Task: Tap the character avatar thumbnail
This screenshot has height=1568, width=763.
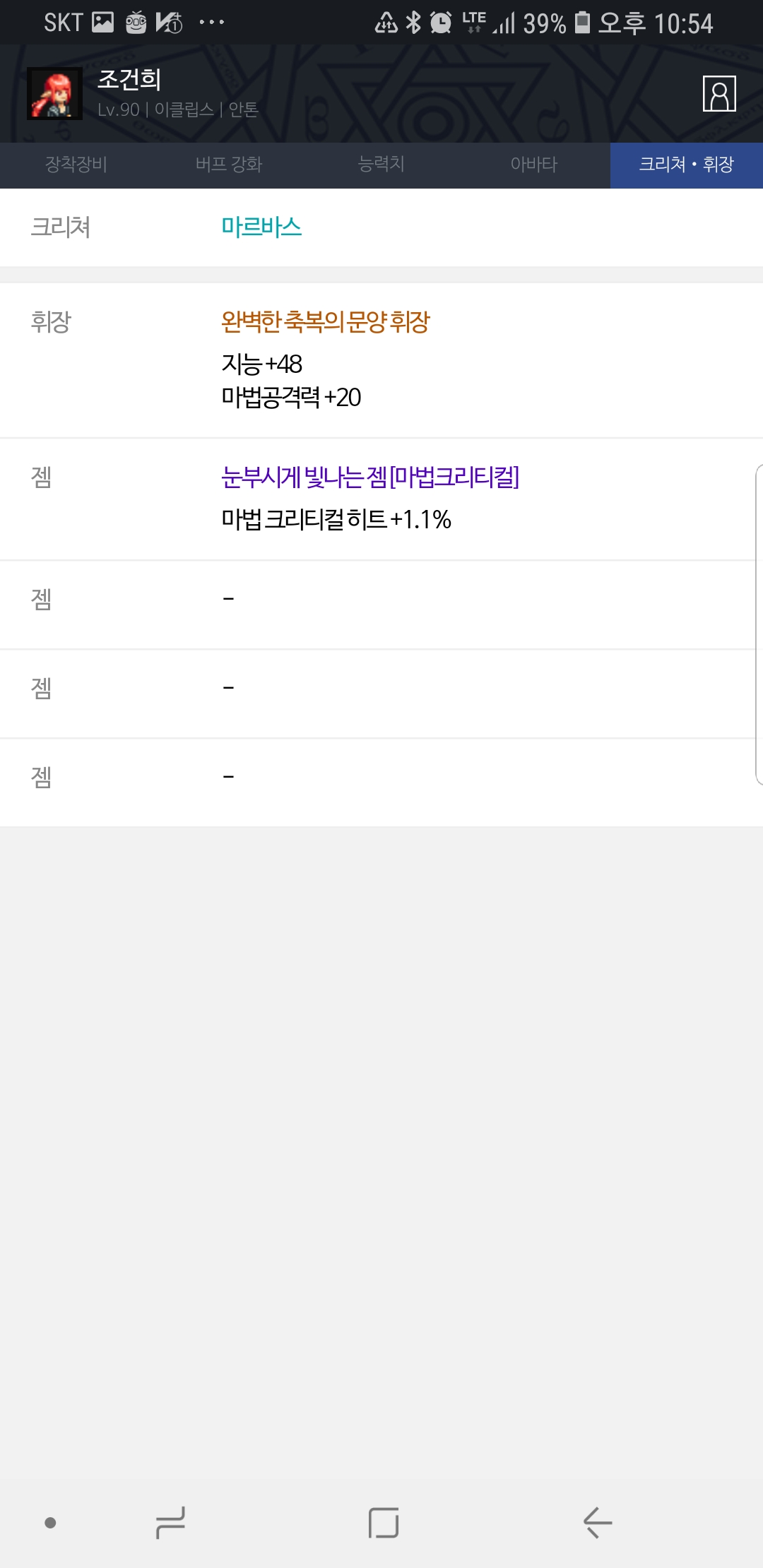Action: (x=54, y=94)
